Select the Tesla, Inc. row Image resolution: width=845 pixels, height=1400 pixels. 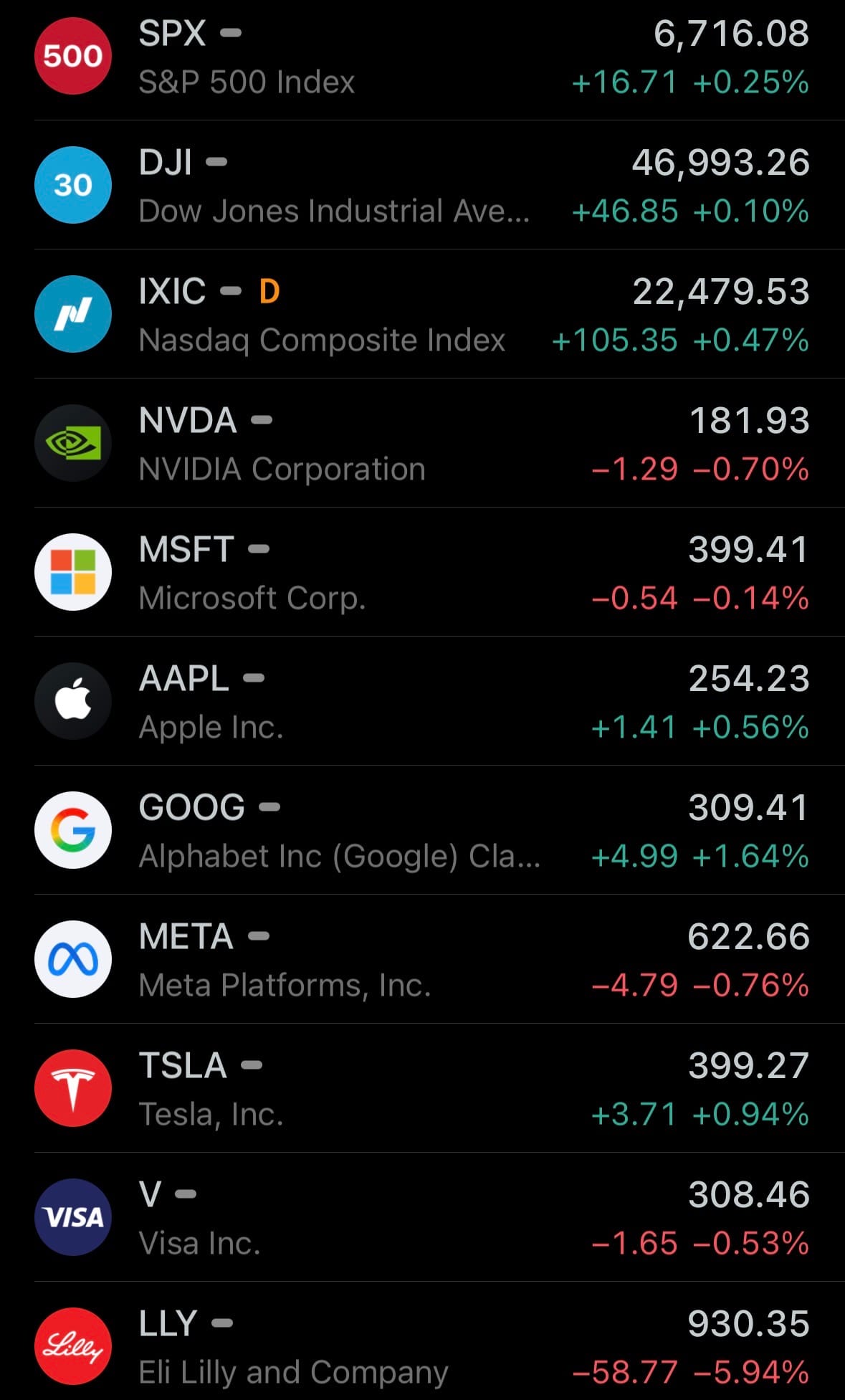422,1089
